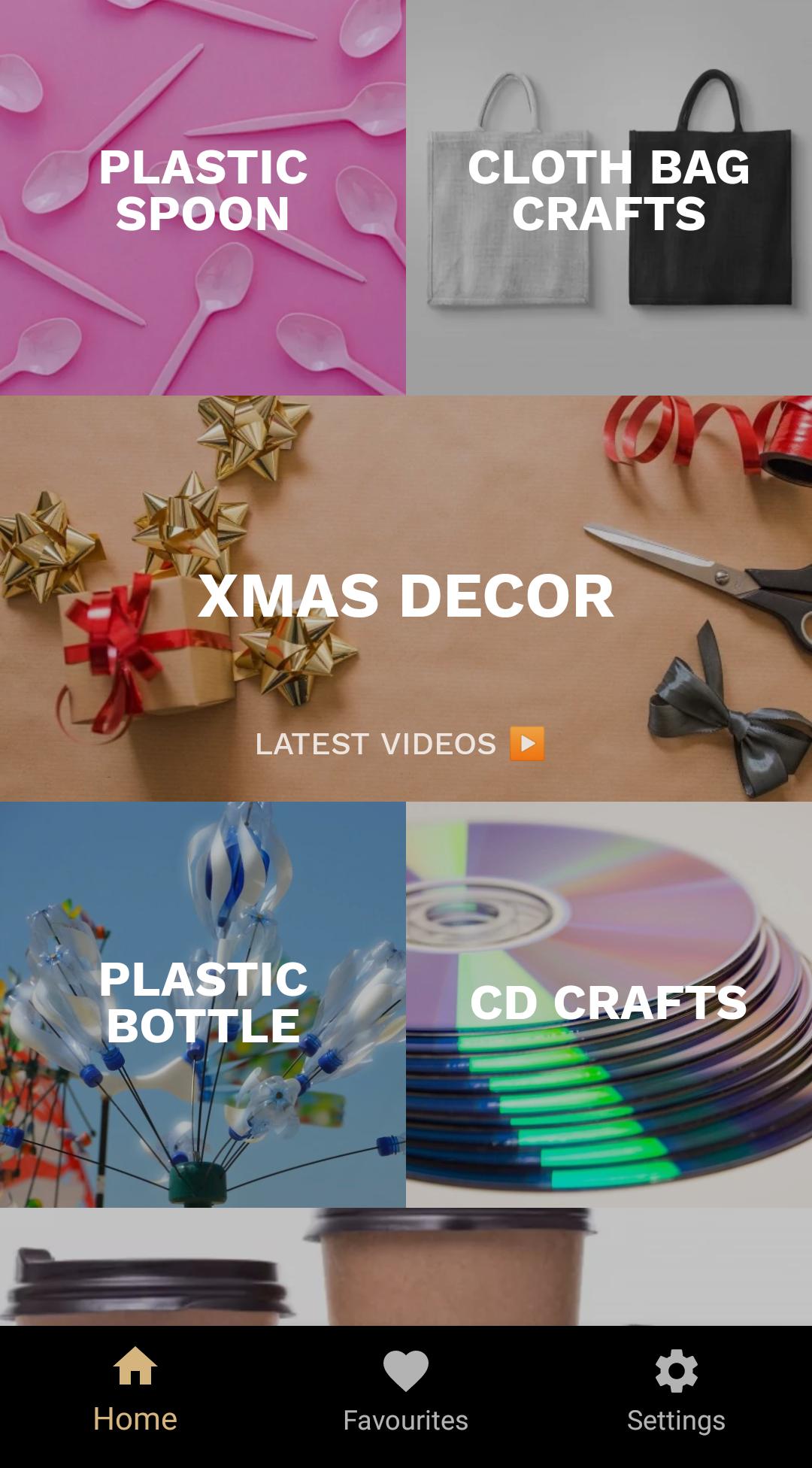Open the Cloth Bag Crafts tile
812x1468 pixels.
[x=609, y=197]
